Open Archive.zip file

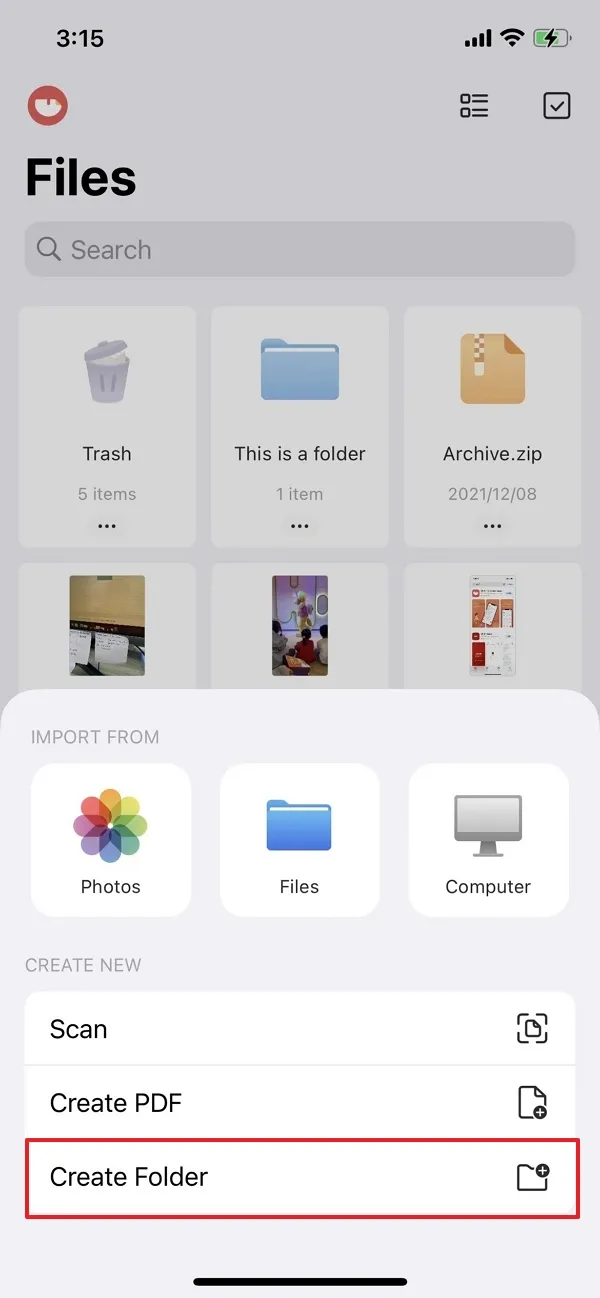click(x=492, y=400)
